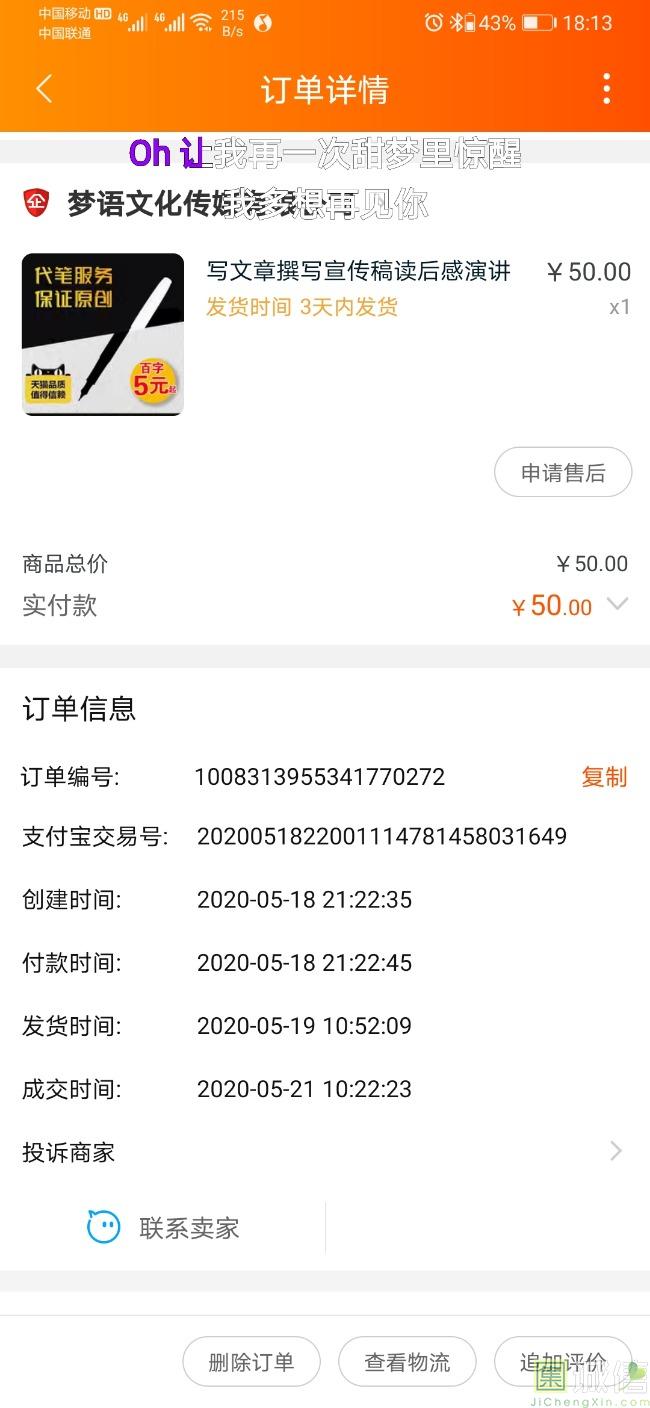The height and width of the screenshot is (1408, 650).
Task: Open the three-dot overflow menu
Action: tap(606, 90)
